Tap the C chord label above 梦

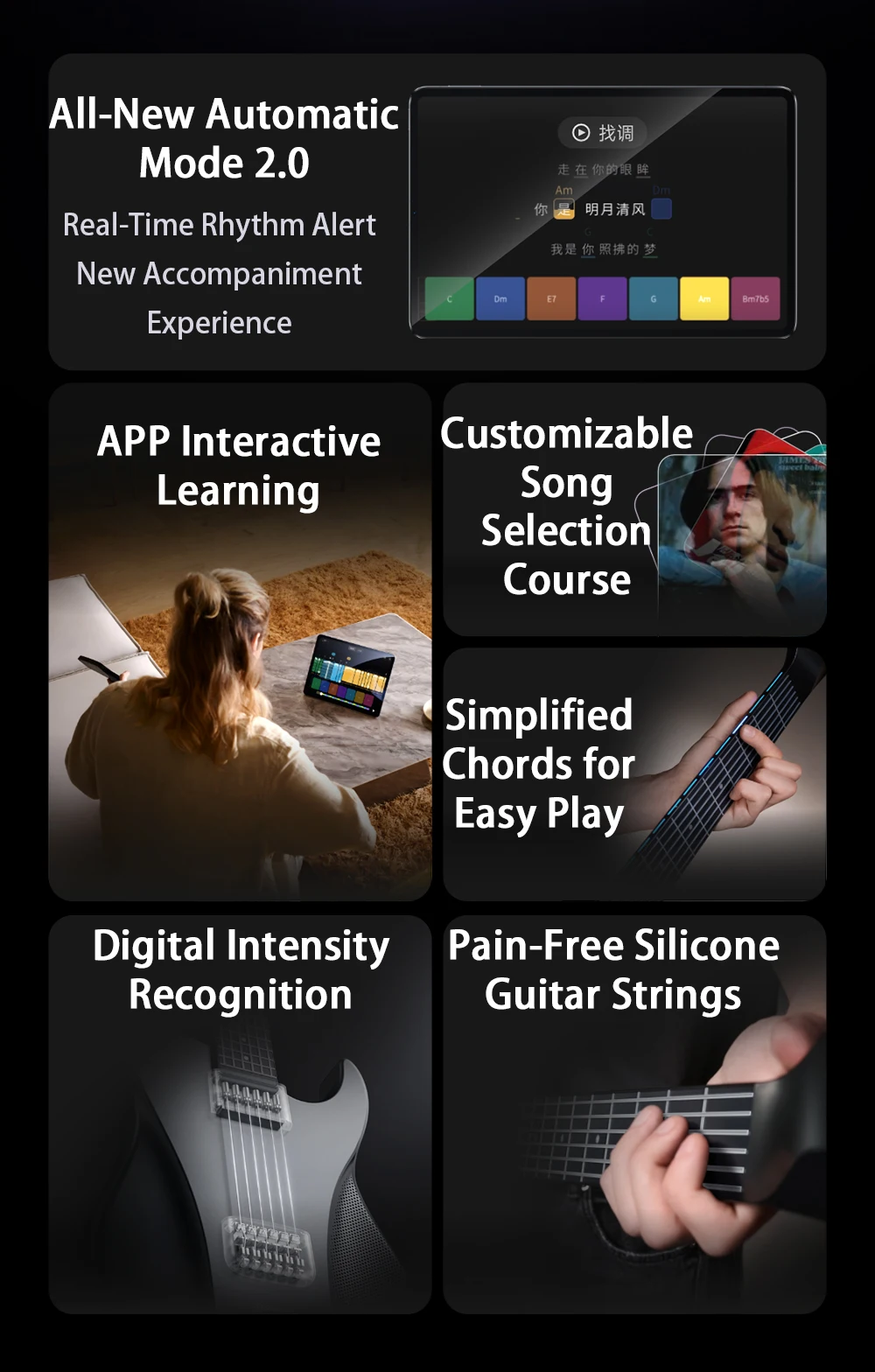[651, 230]
